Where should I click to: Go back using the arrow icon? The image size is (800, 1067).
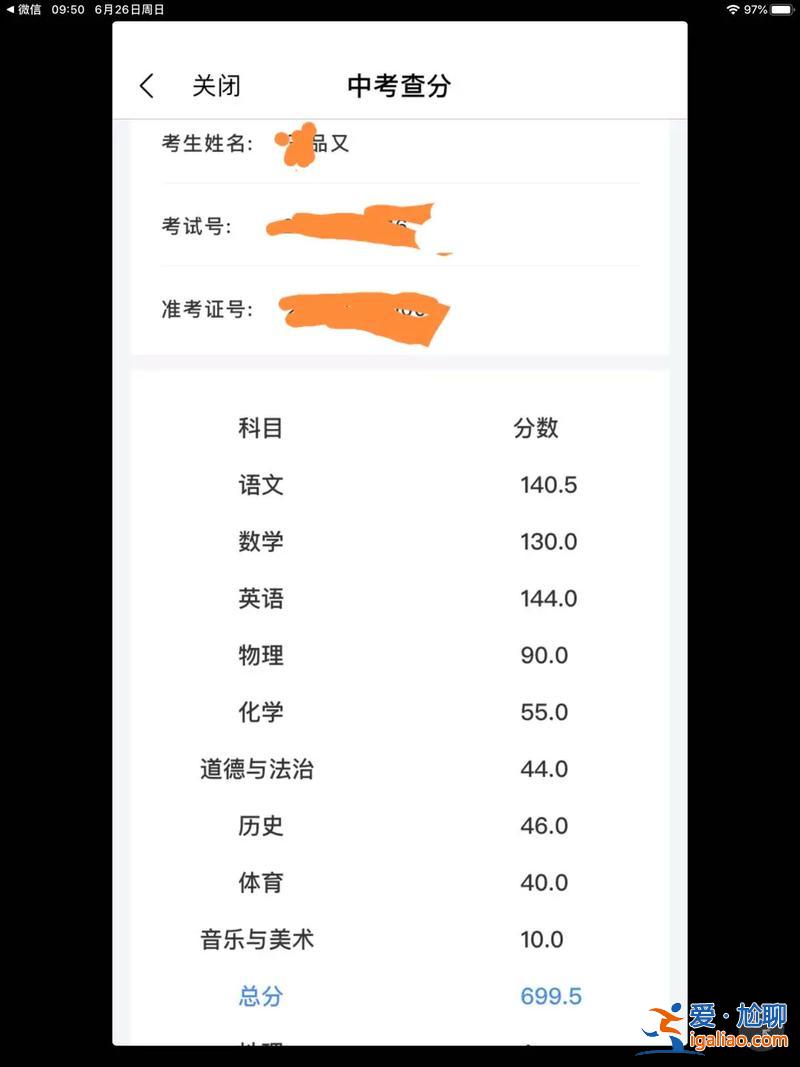pos(147,86)
